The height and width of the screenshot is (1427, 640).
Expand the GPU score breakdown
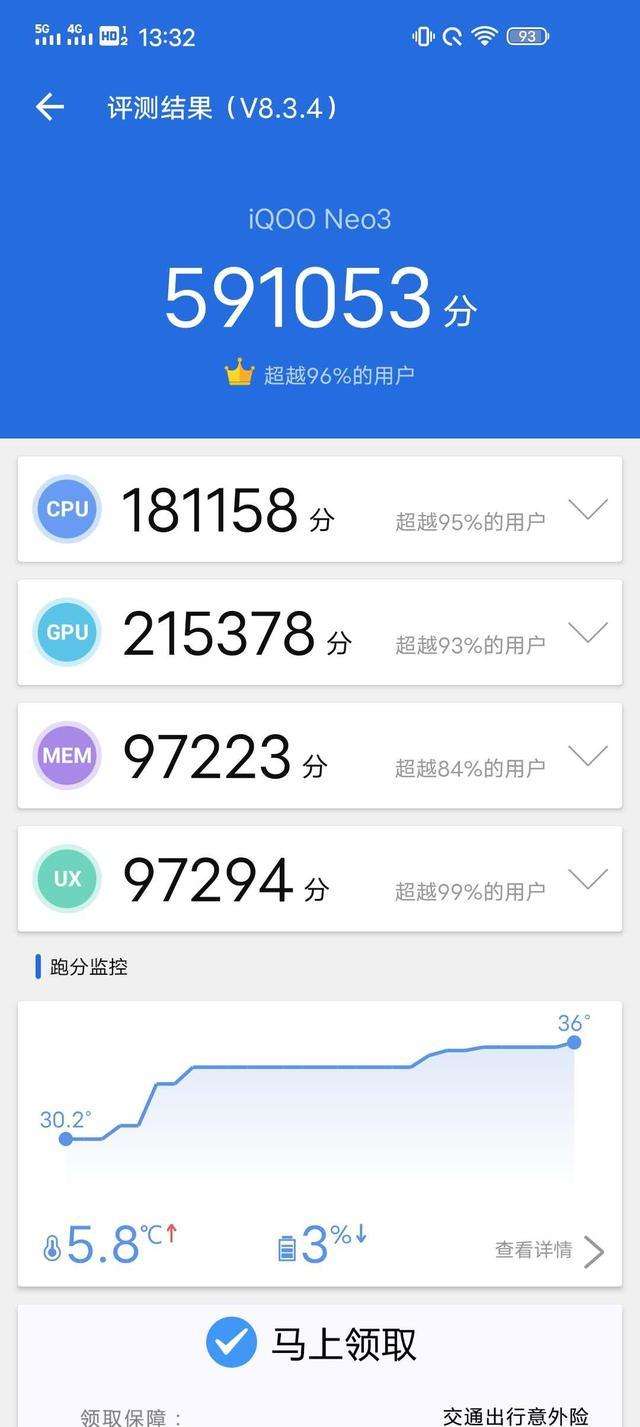pos(588,632)
